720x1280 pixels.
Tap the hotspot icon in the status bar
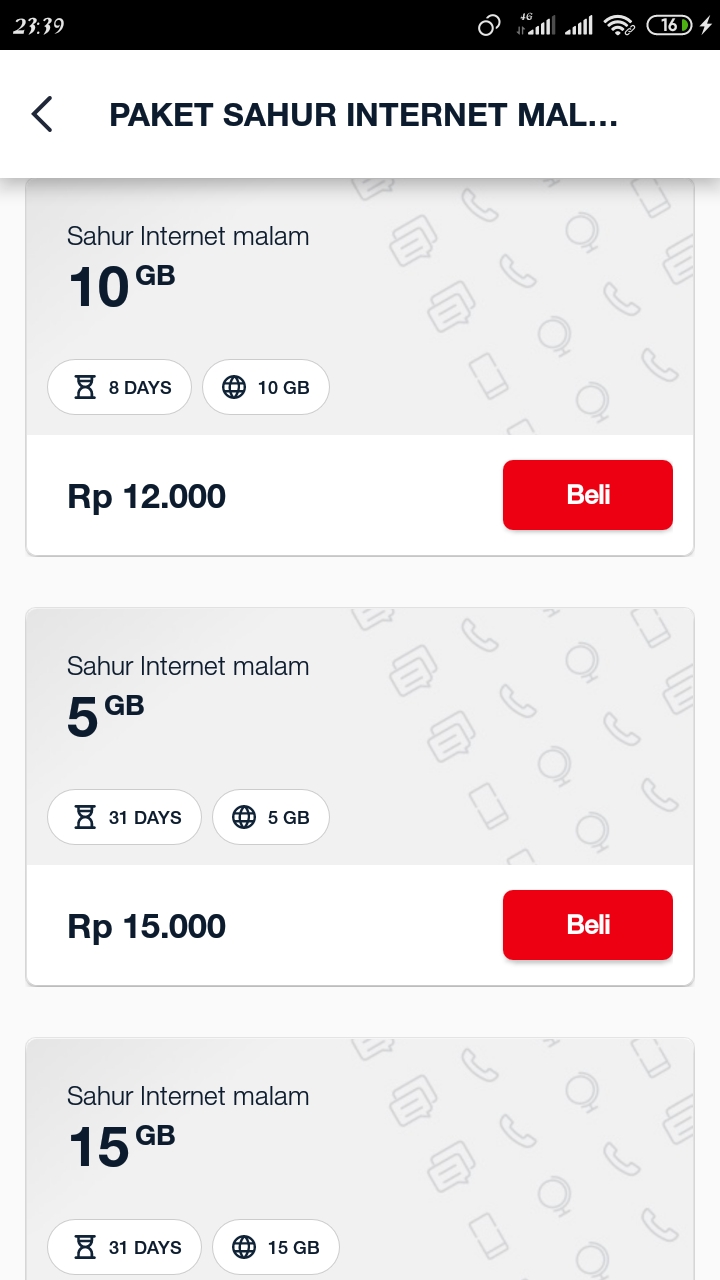[487, 25]
